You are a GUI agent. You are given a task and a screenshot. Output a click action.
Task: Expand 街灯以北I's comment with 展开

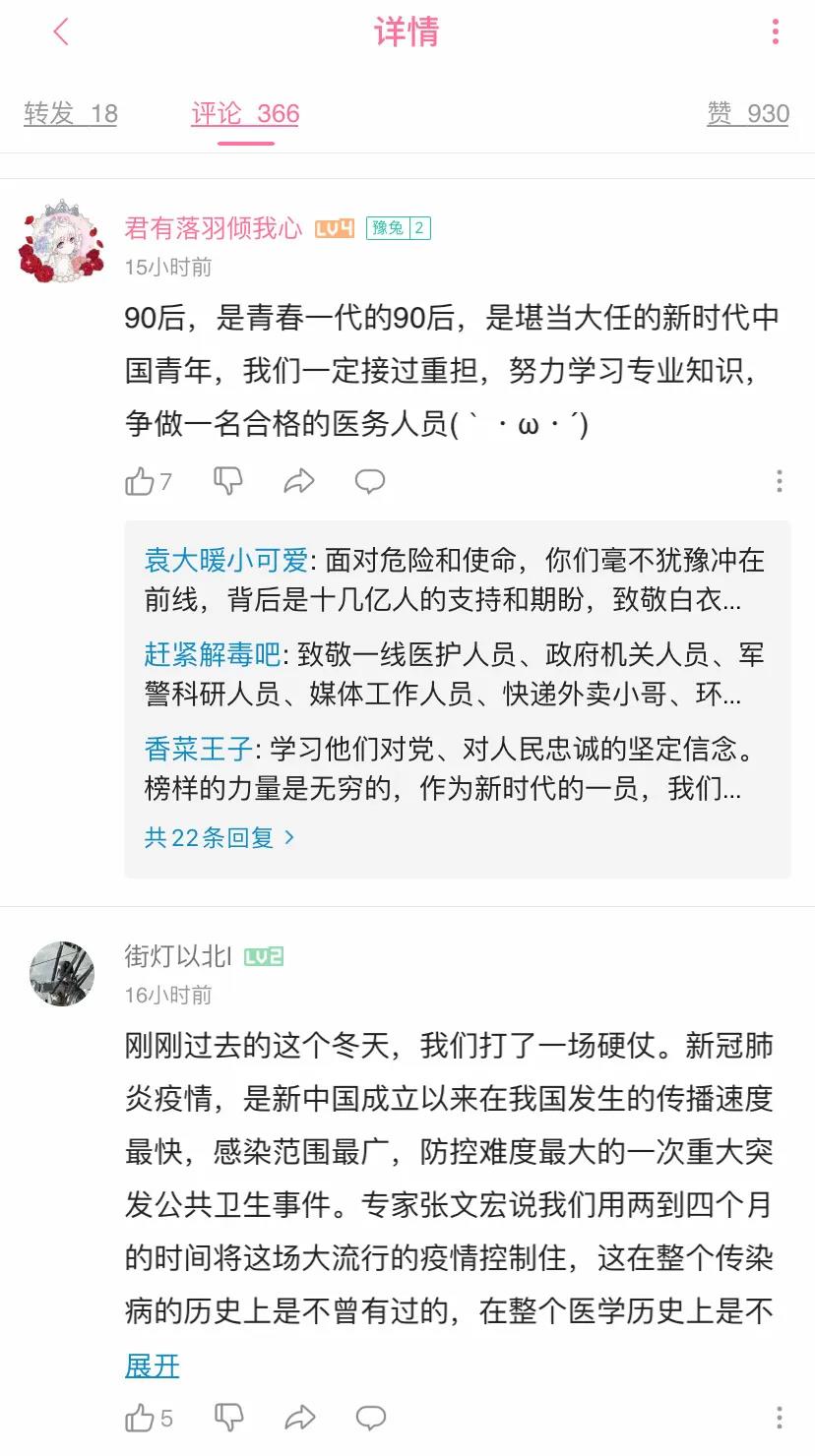tap(153, 1365)
